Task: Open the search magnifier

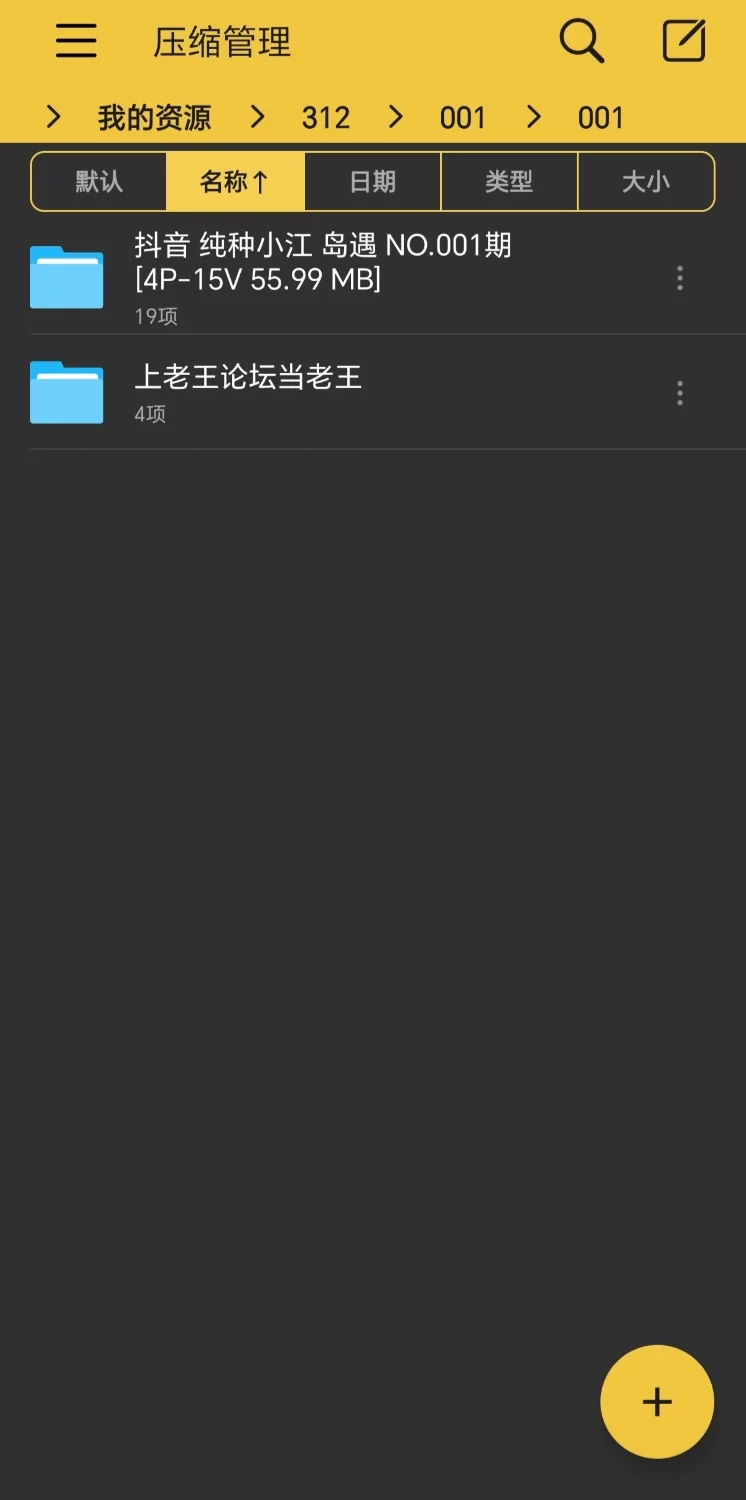Action: 581,42
